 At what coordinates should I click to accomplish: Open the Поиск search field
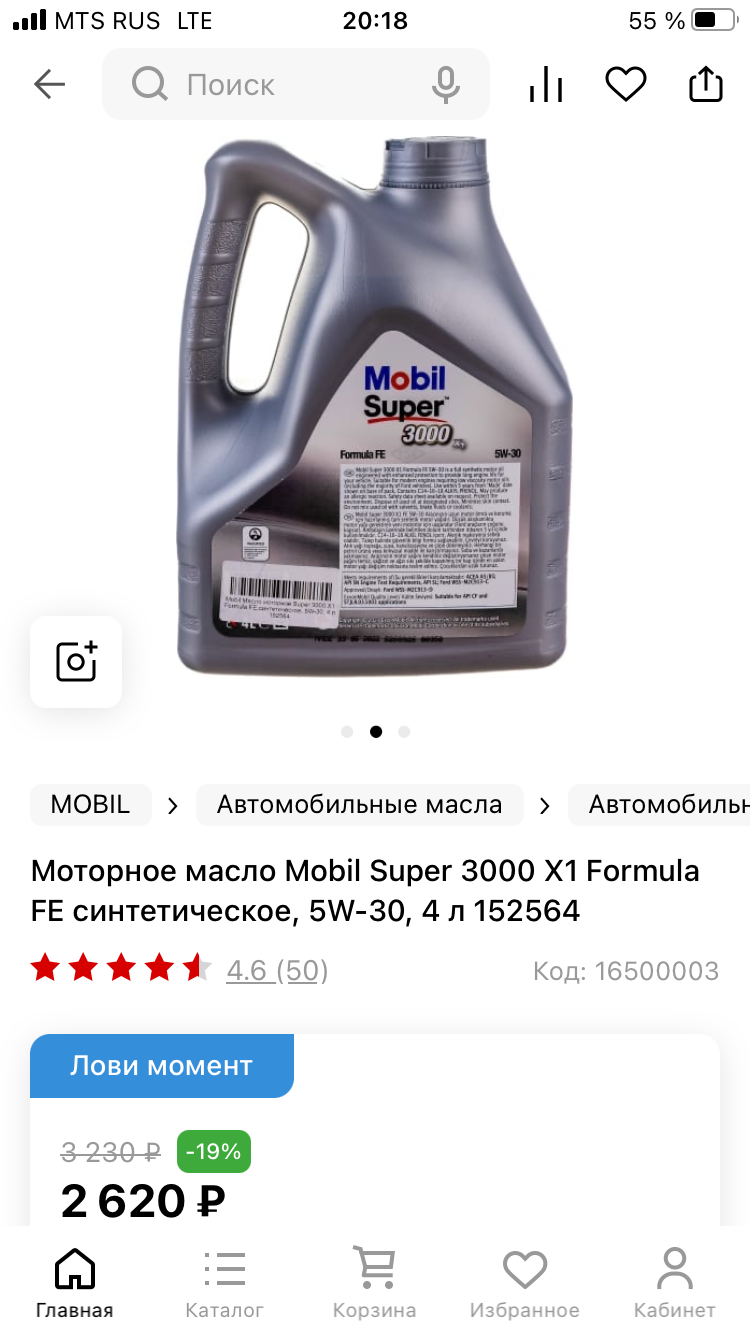point(296,85)
